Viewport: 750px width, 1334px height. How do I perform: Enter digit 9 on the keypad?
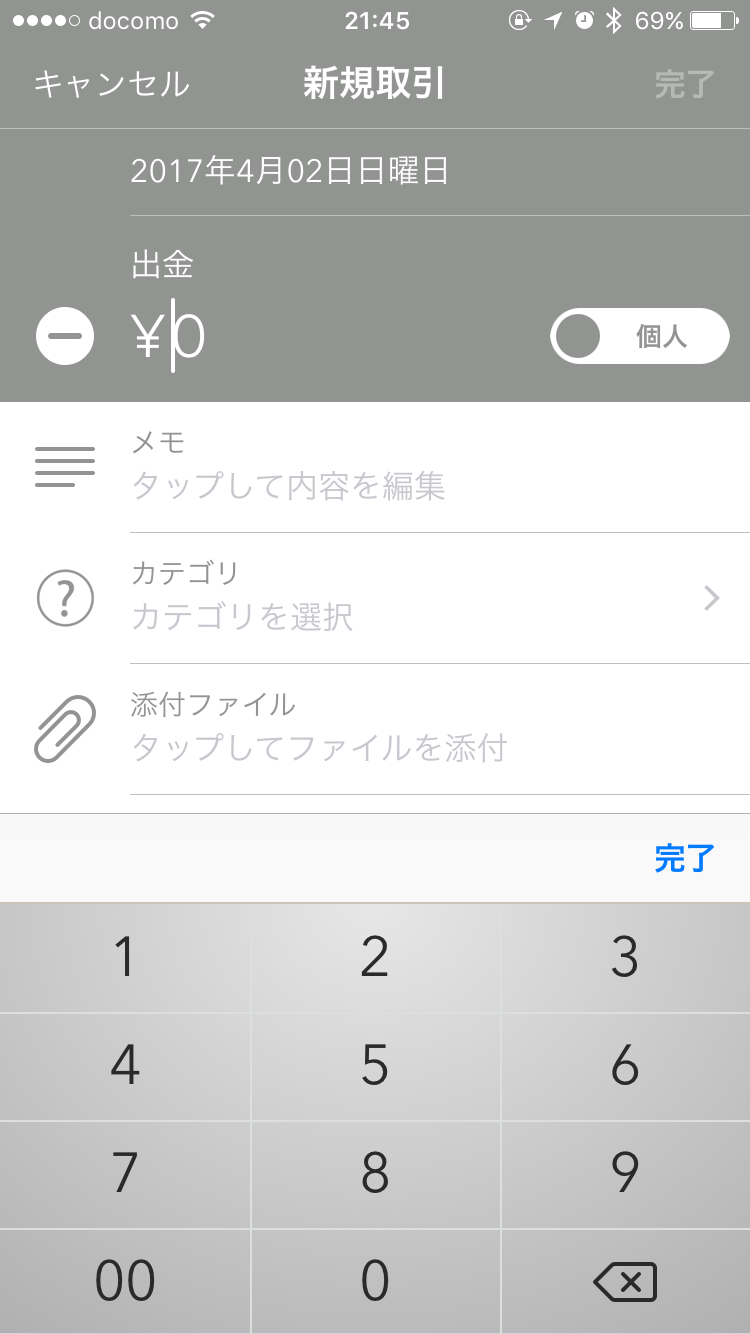625,1174
